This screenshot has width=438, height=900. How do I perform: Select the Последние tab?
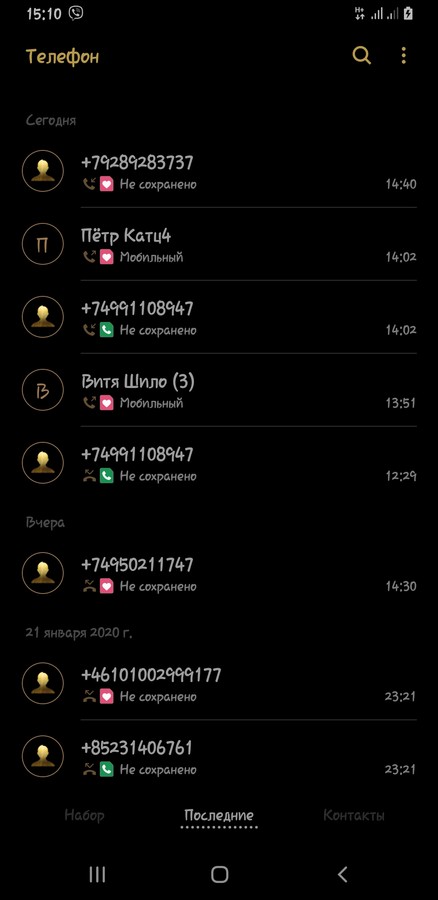(219, 815)
